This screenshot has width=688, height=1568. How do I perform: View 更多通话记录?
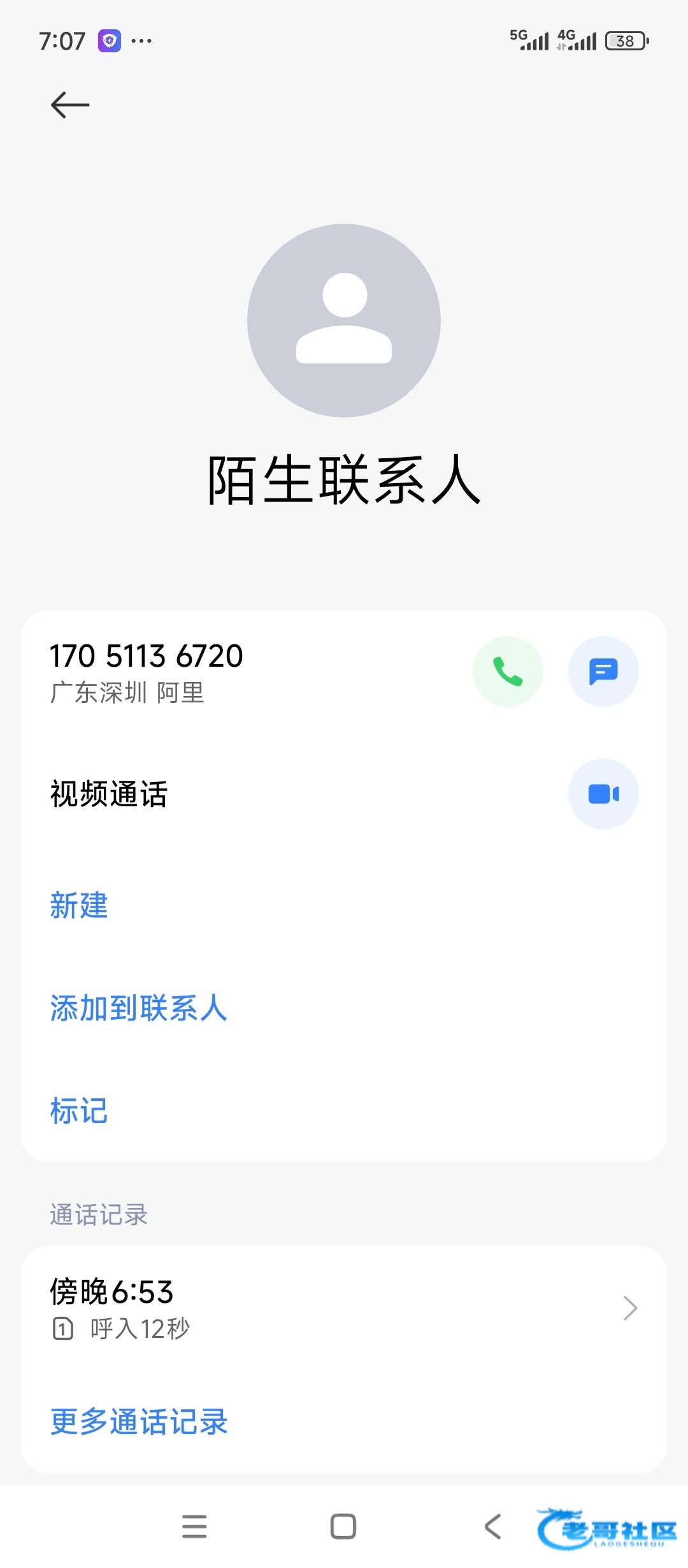click(139, 1421)
